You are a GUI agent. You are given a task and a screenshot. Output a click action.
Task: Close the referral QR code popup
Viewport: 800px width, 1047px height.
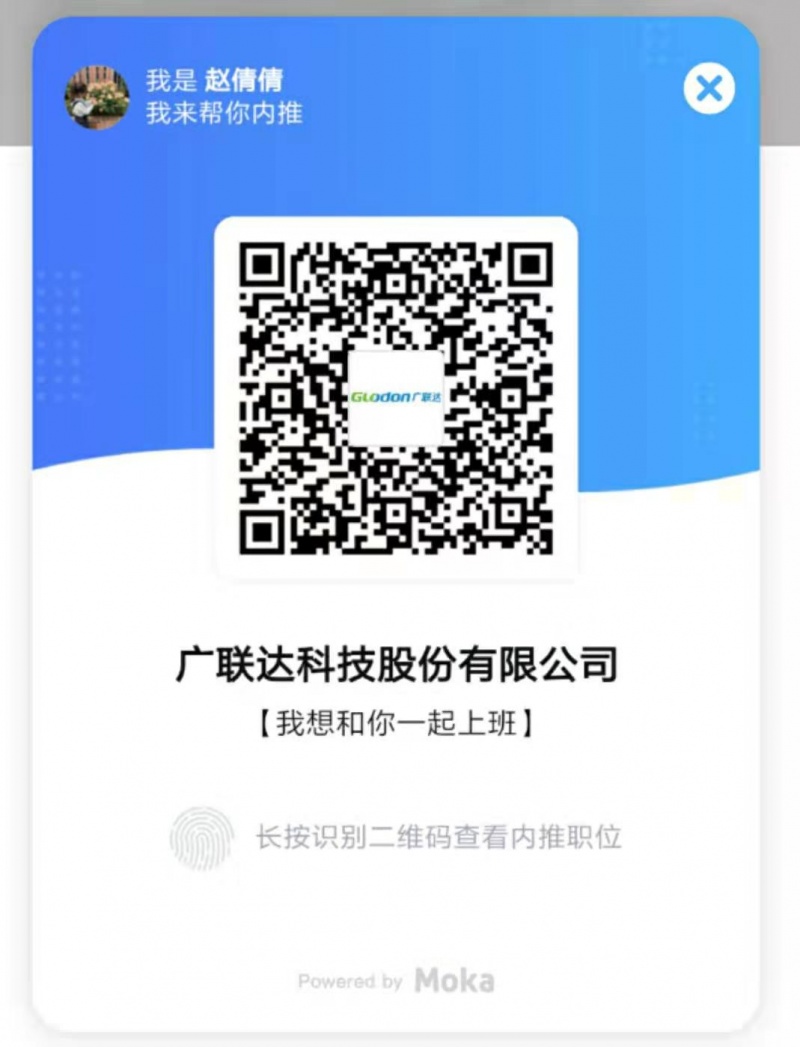[x=709, y=89]
